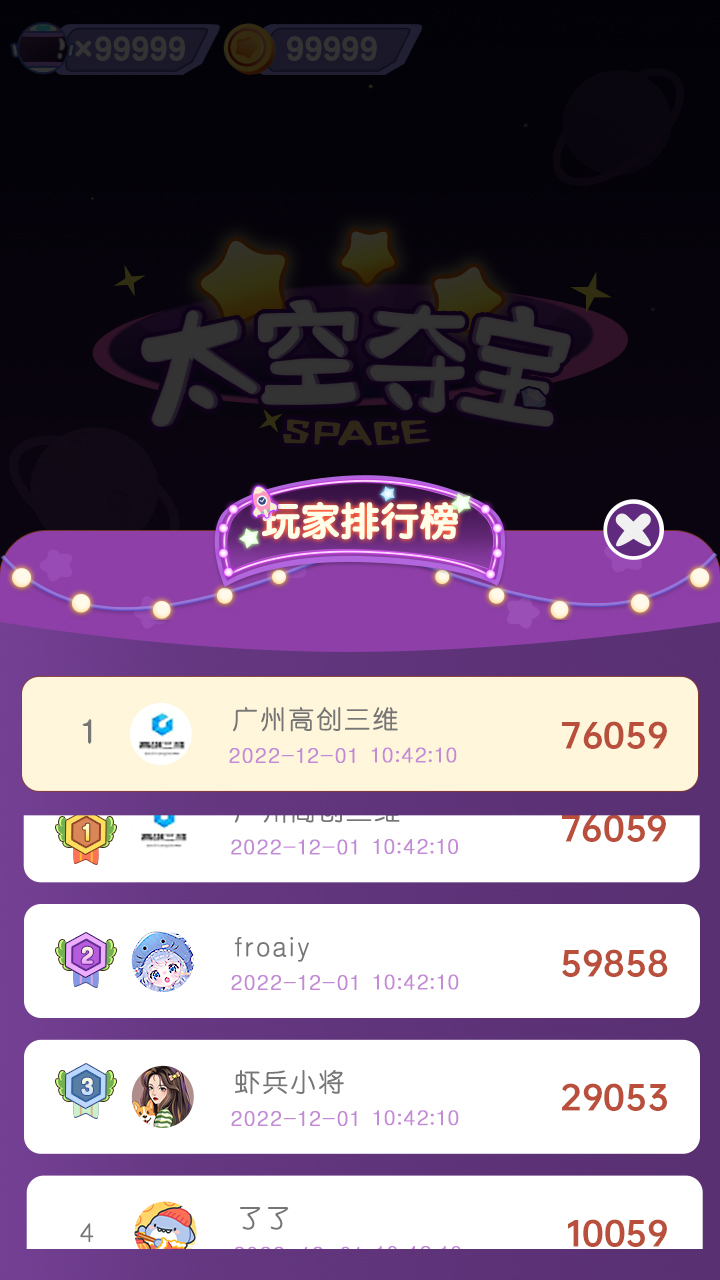Select the 玩家排行榜 title banner
This screenshot has width=720, height=1280.
pyautogui.click(x=360, y=525)
